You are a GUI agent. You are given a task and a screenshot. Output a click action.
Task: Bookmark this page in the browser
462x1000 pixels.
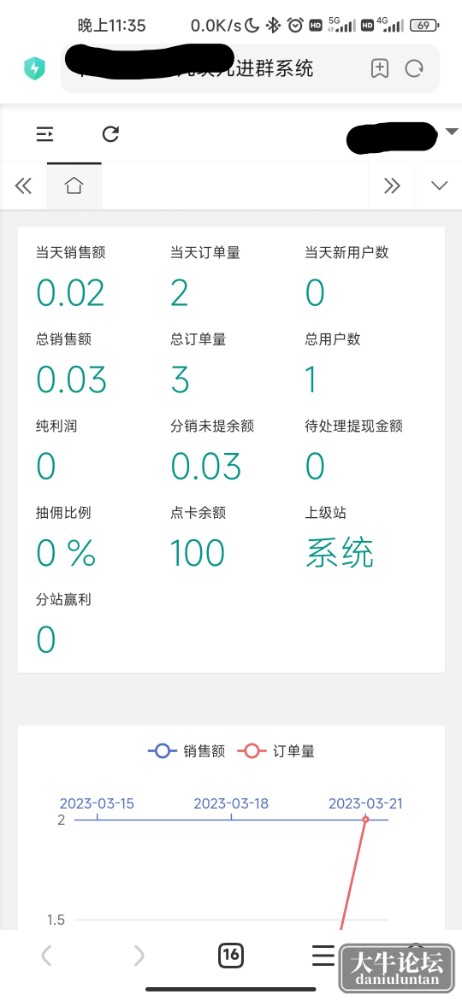[x=380, y=68]
